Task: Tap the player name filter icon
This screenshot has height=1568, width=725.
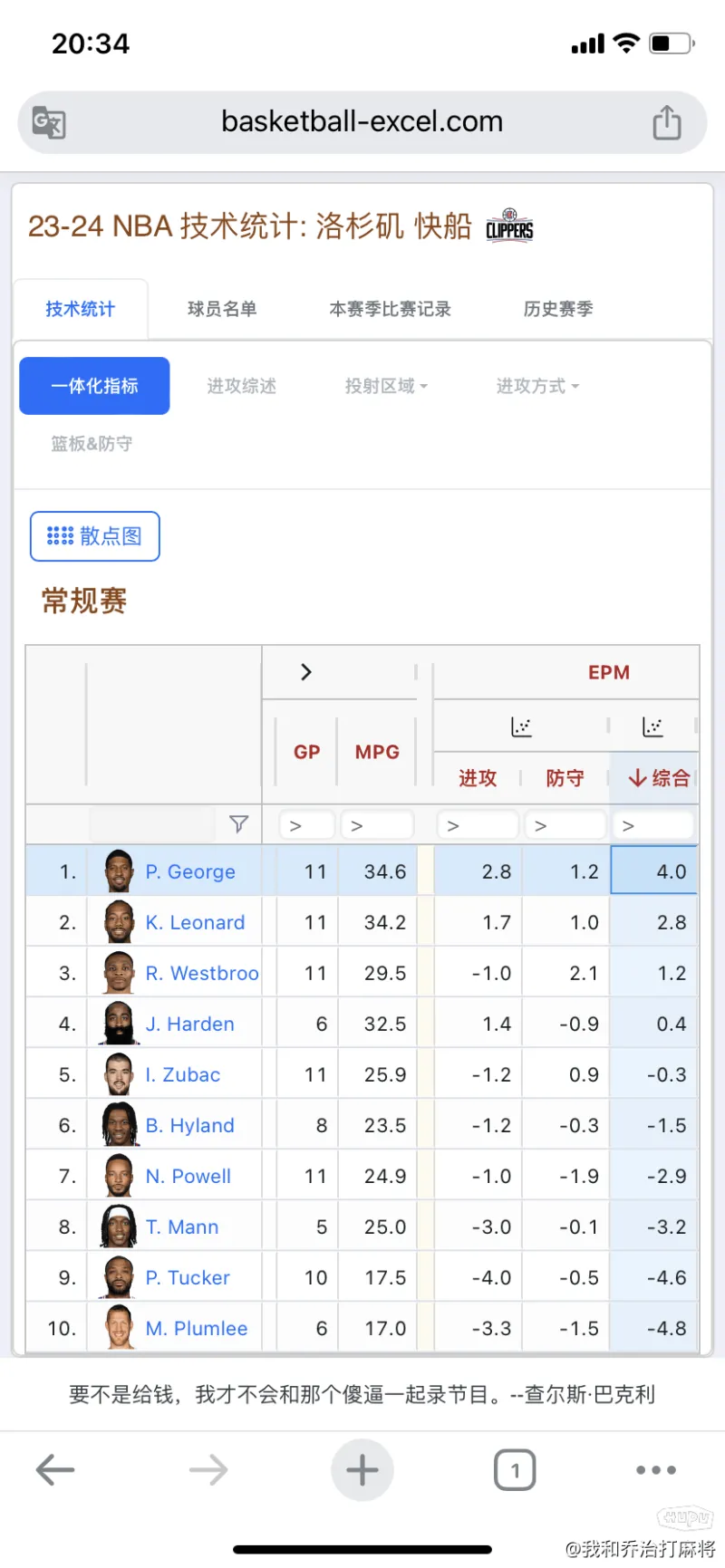Action: [x=238, y=823]
